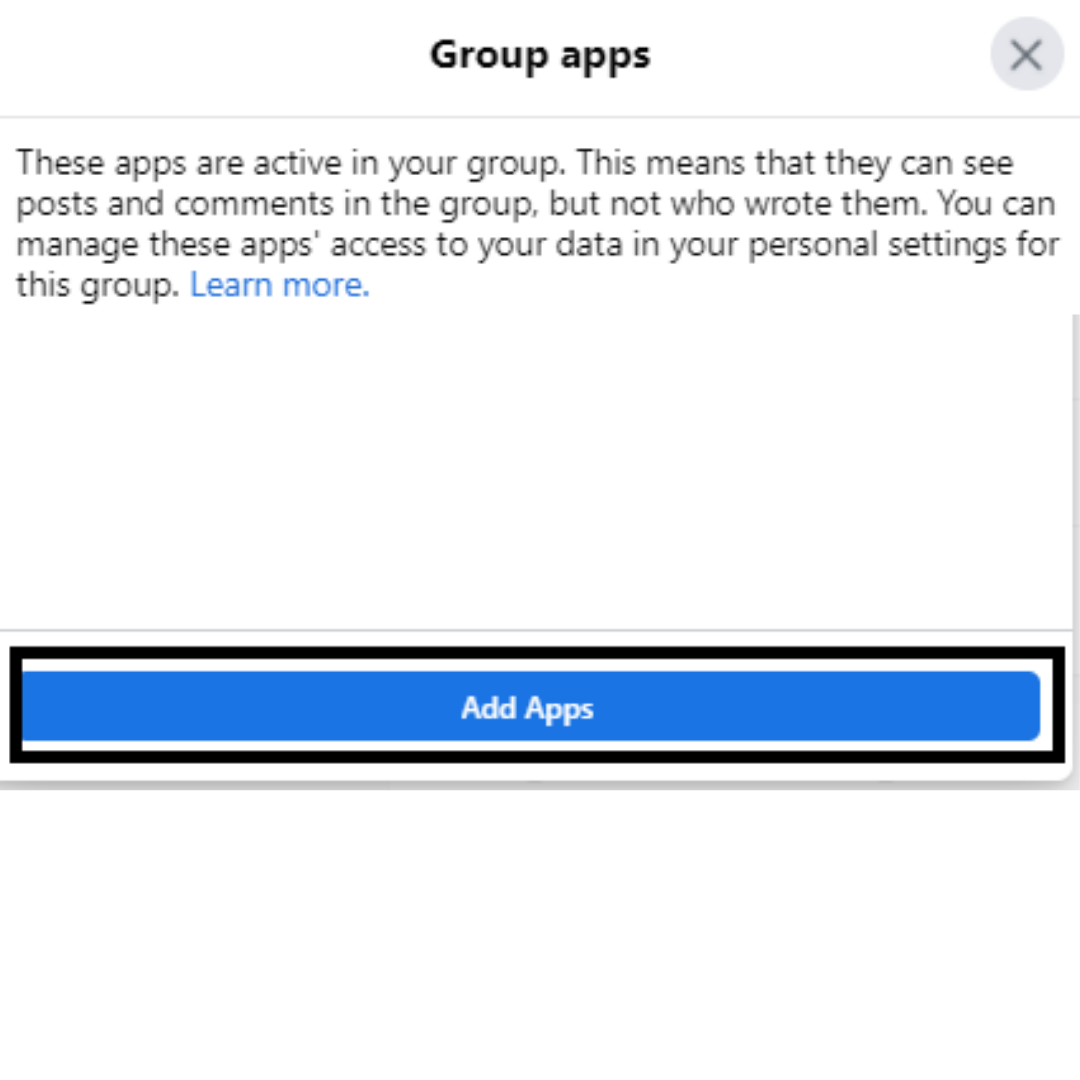Tap the Add Apps button
1080x1080 pixels.
[x=529, y=707]
